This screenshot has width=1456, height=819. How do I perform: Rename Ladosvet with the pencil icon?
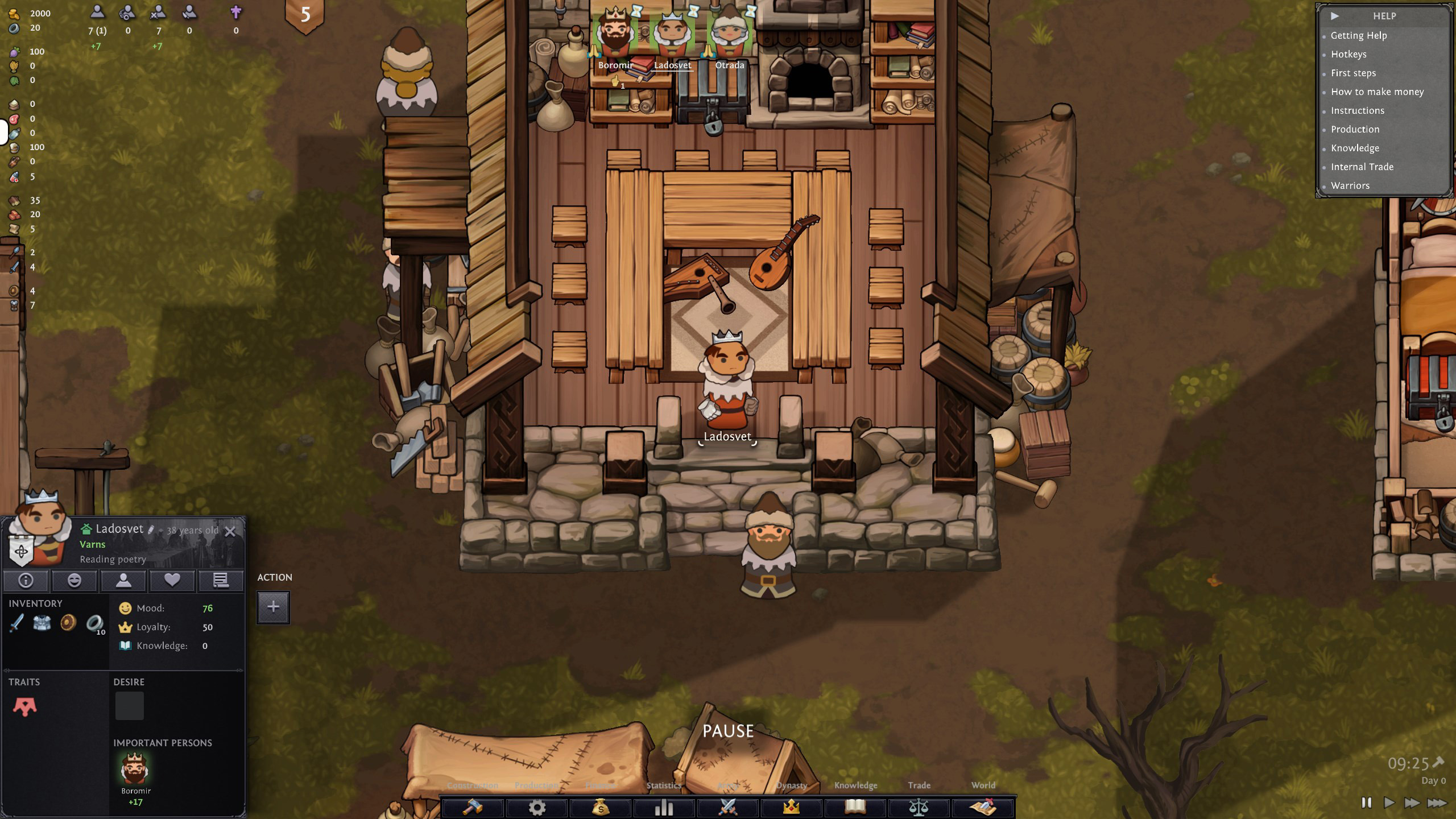pyautogui.click(x=151, y=530)
